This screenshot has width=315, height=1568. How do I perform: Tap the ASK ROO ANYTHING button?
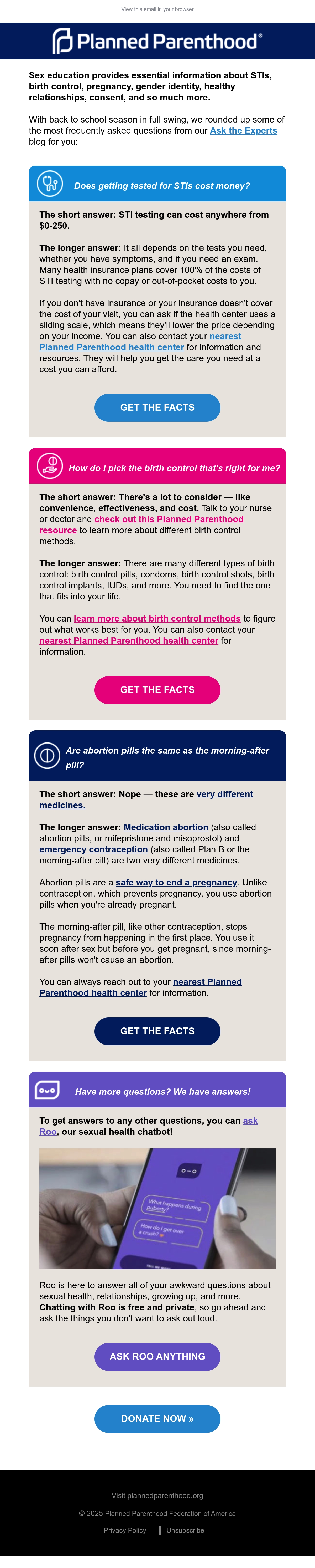click(157, 1357)
